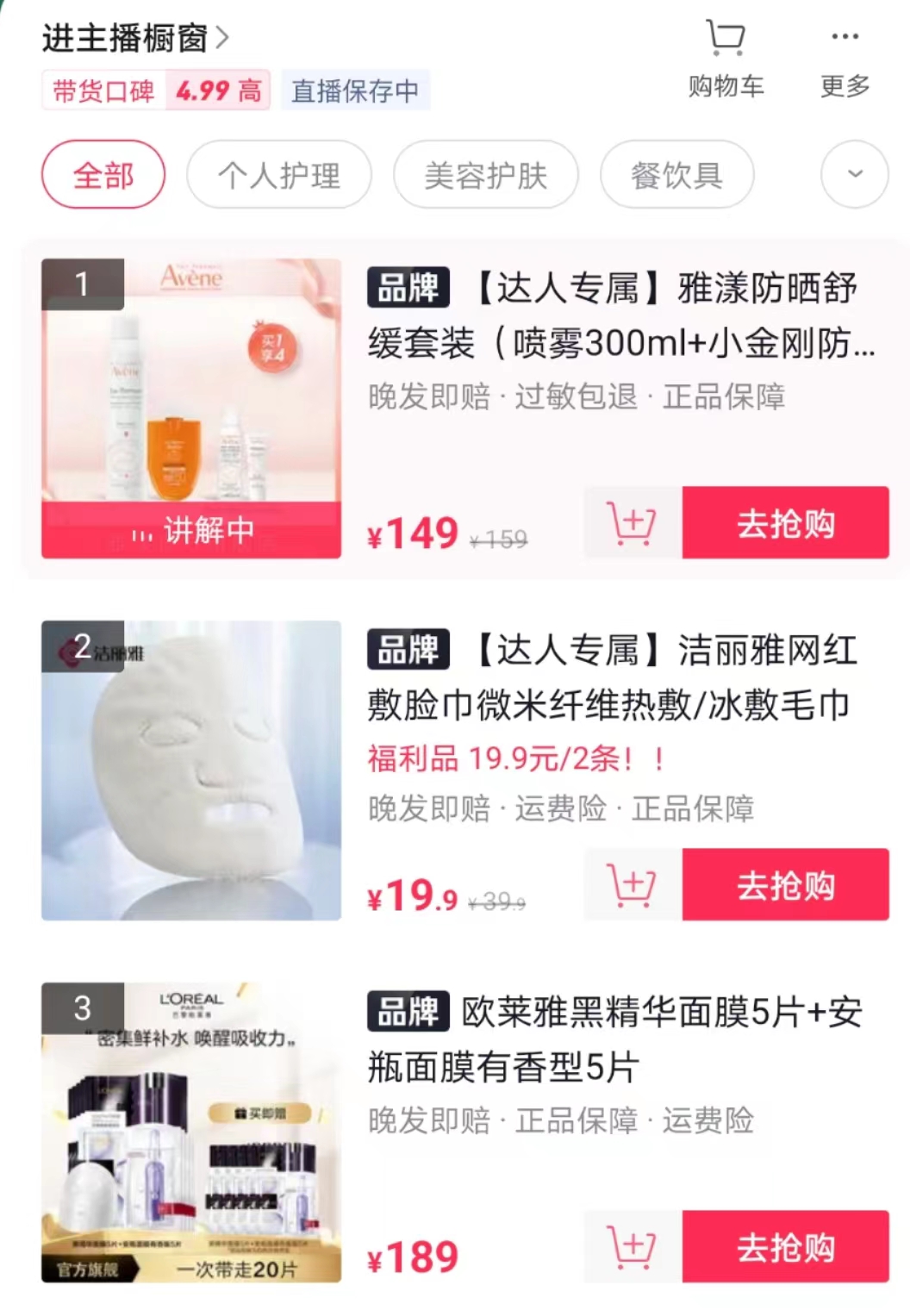View the 带货口碑 4.99 rating badge
Viewport: 910px width, 1316px height.
coord(156,90)
